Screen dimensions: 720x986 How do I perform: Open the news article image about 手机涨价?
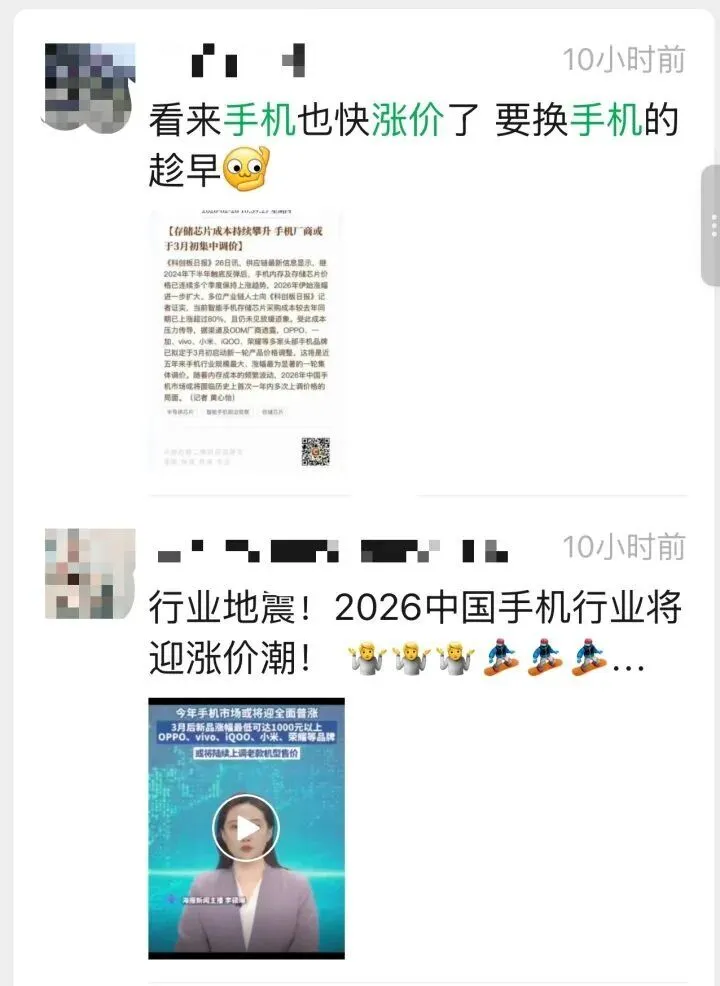[245, 340]
